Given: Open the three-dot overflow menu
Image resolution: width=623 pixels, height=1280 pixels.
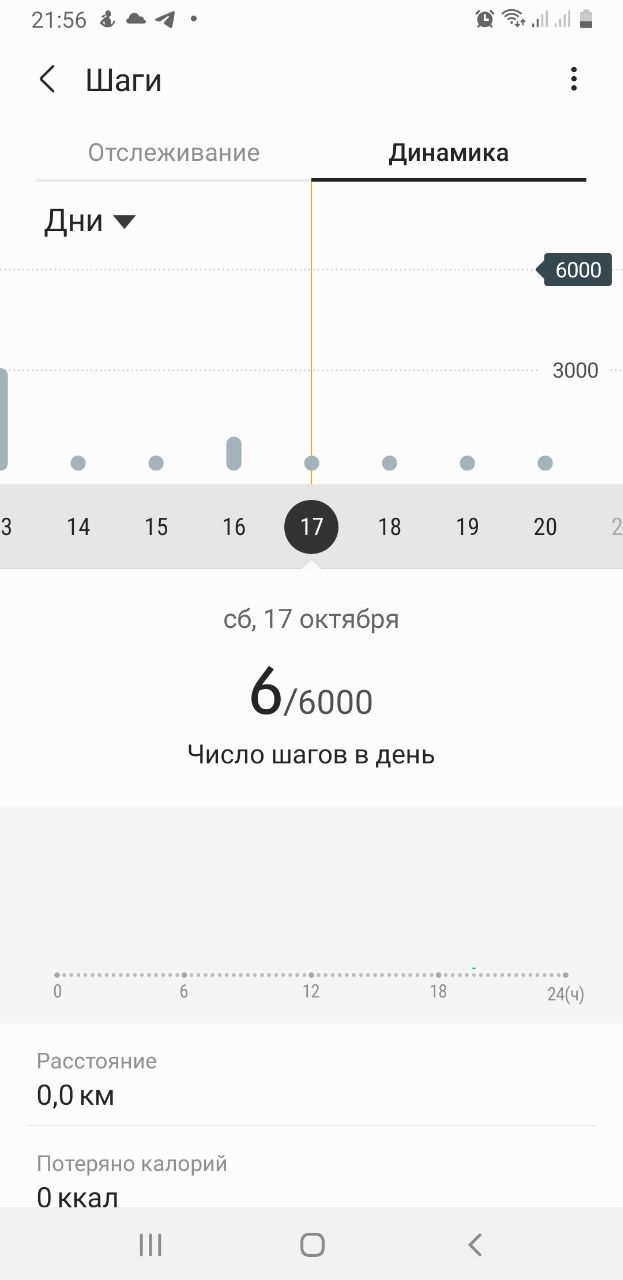Looking at the screenshot, I should (x=573, y=80).
